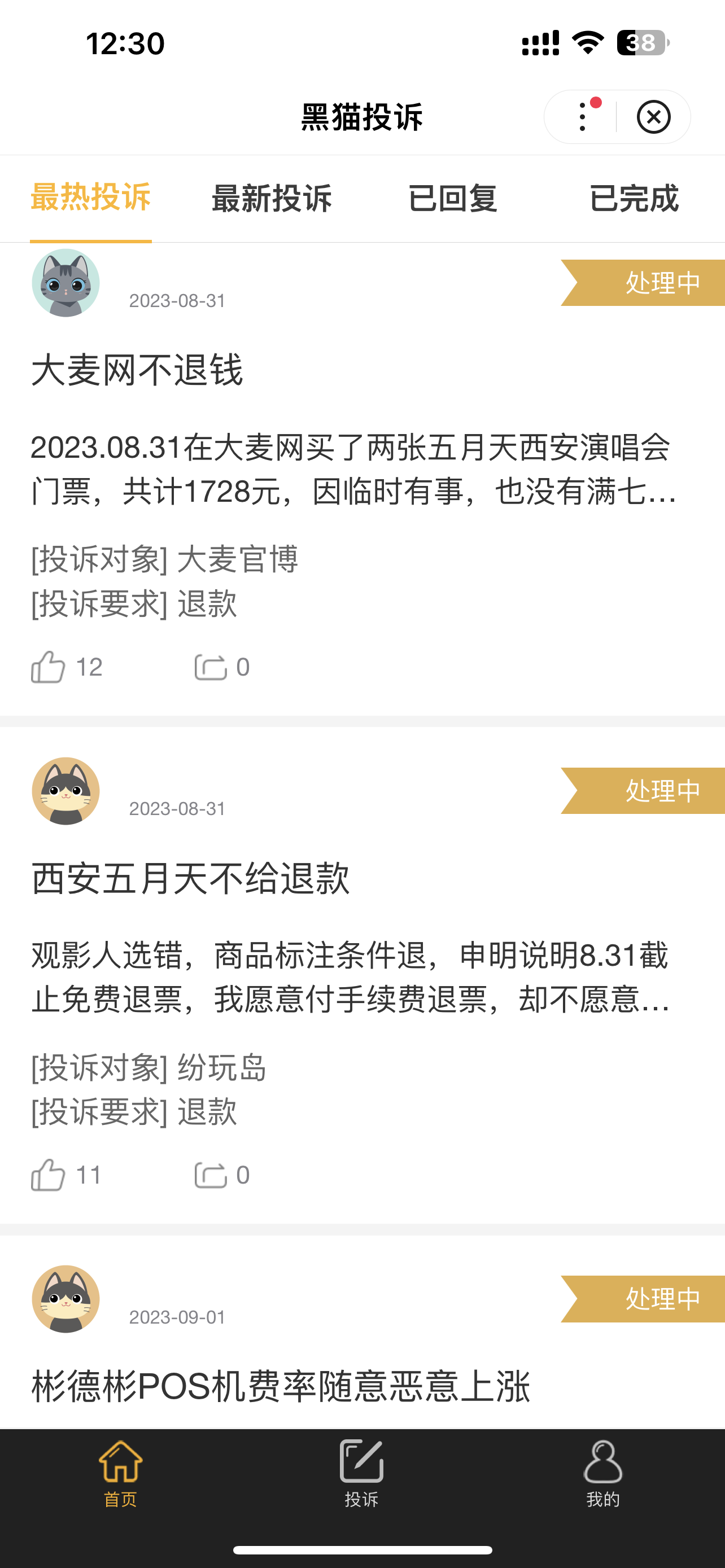This screenshot has height=1568, width=725.
Task: Select the 最热投诉 tab
Action: coord(91,197)
